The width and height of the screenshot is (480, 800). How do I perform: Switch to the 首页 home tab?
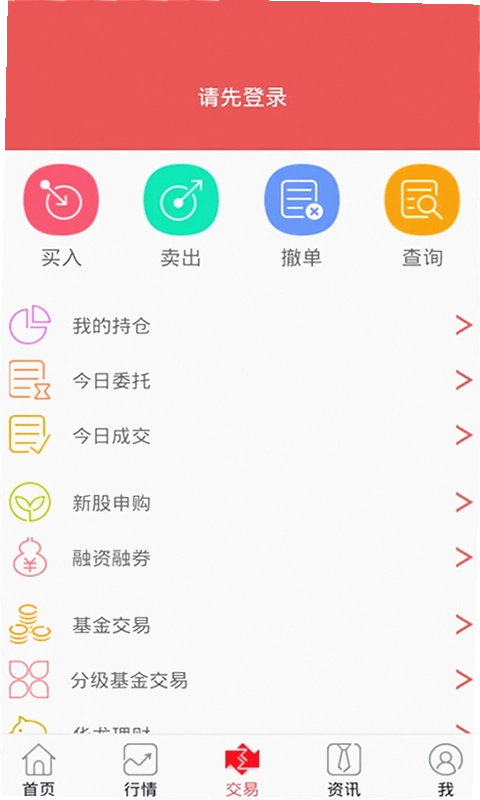(x=39, y=769)
